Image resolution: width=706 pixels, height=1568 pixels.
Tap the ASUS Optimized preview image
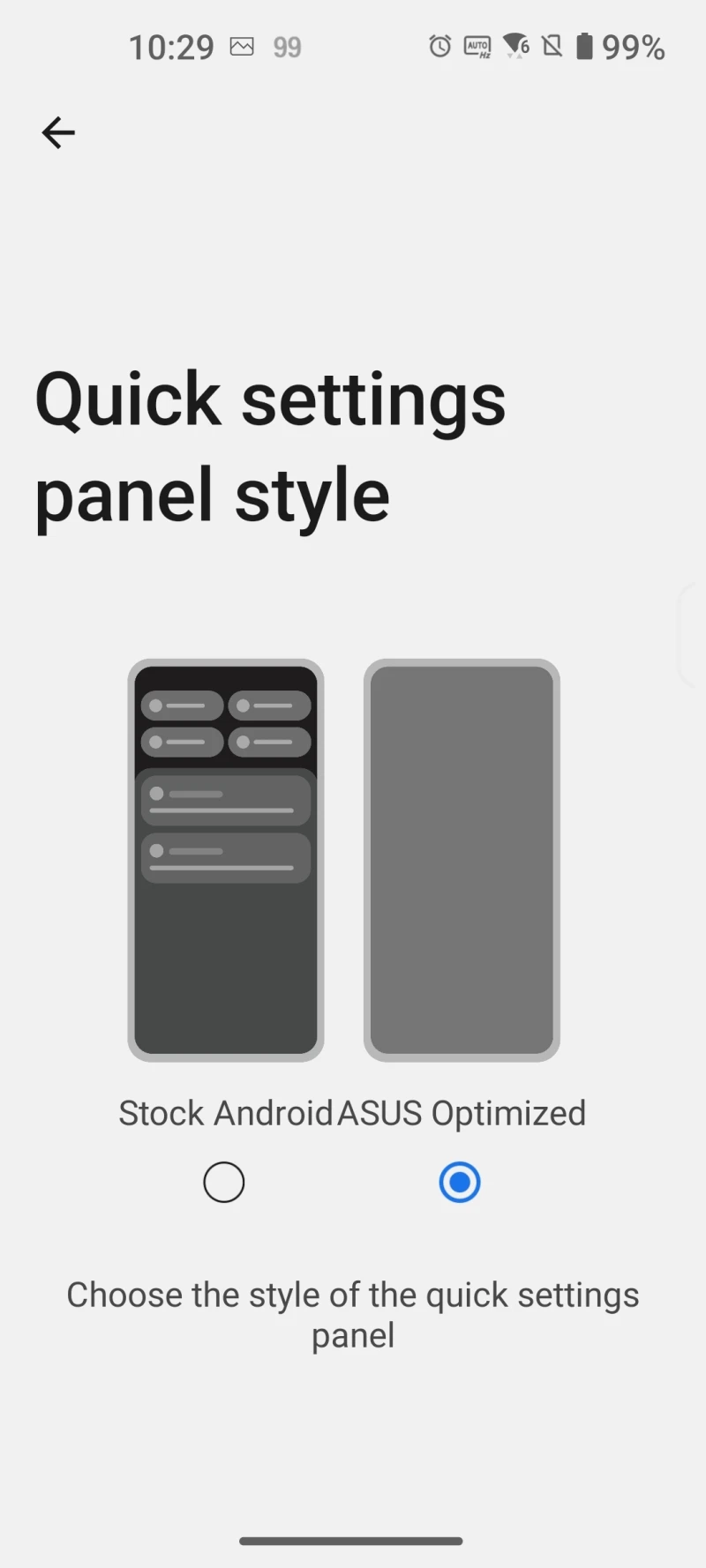(x=462, y=860)
